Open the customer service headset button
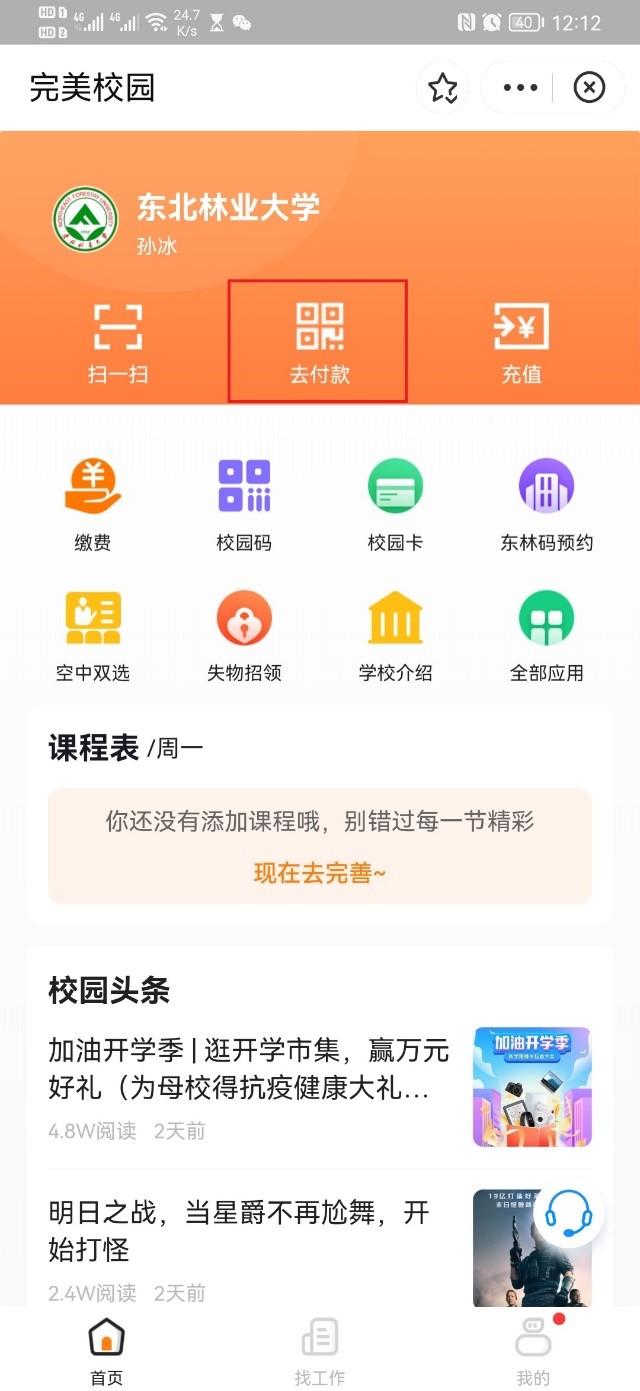Viewport: 640px width, 1391px height. 568,1212
